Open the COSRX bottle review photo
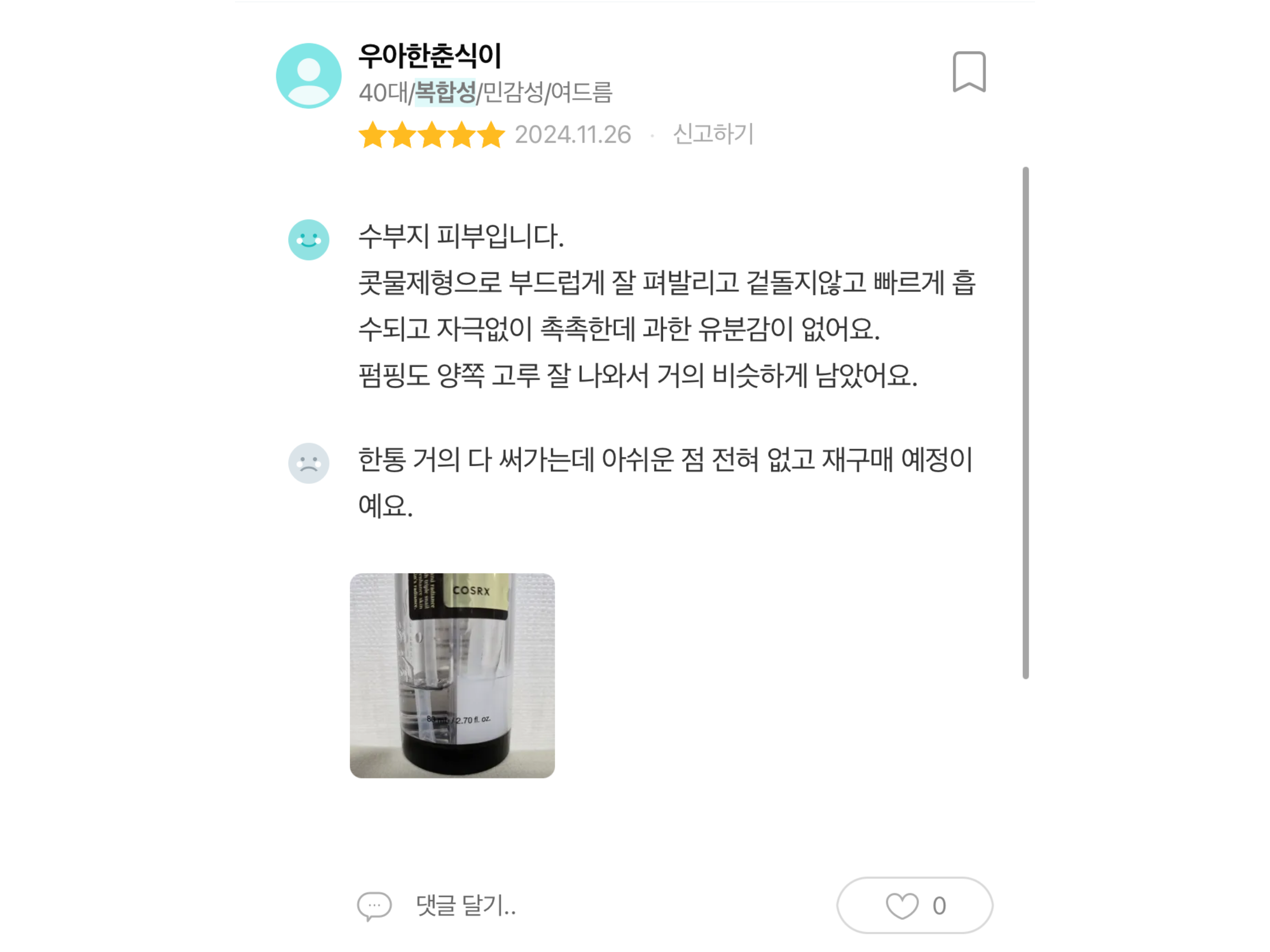 [x=452, y=675]
